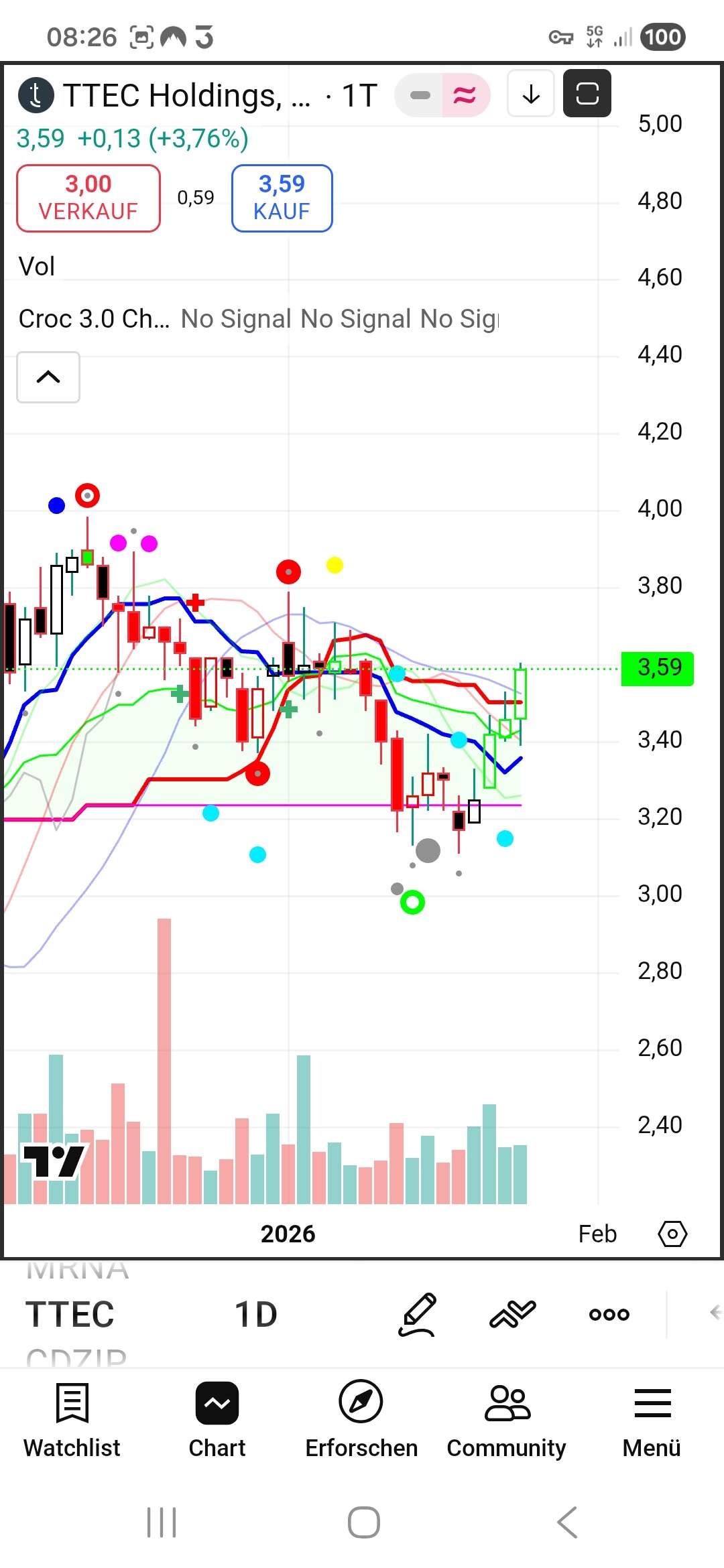Collapse the indicator legend with the chevron

[48, 377]
